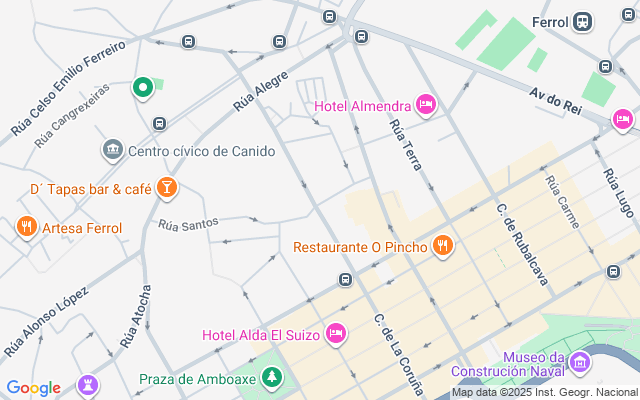The height and width of the screenshot is (400, 640).
Task: Open the Artesa Ferrol restaurant pin
Action: (x=27, y=227)
